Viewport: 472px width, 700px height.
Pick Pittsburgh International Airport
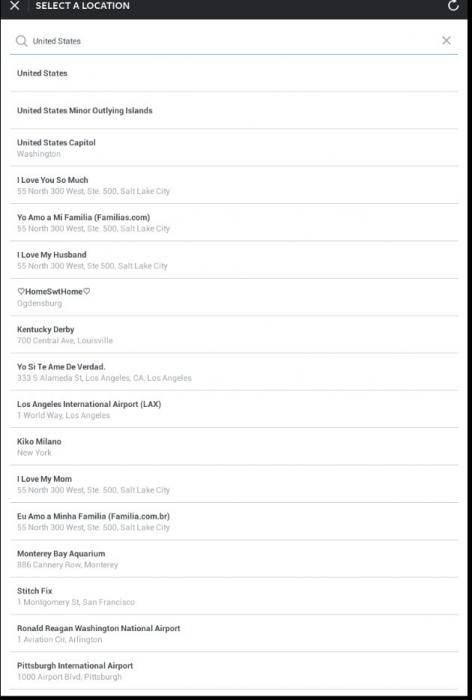coord(234,671)
